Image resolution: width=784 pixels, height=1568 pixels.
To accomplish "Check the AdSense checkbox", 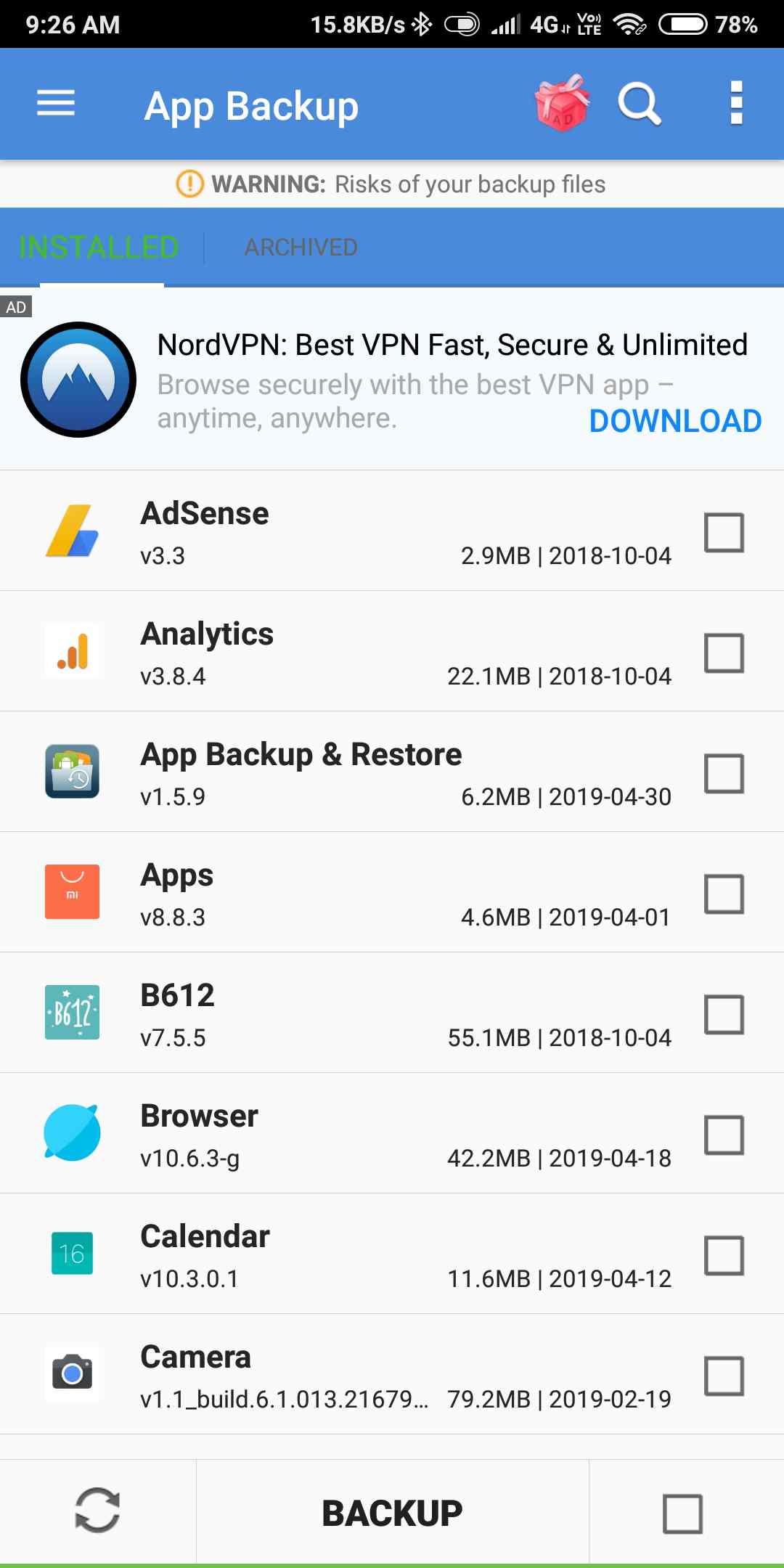I will click(724, 533).
